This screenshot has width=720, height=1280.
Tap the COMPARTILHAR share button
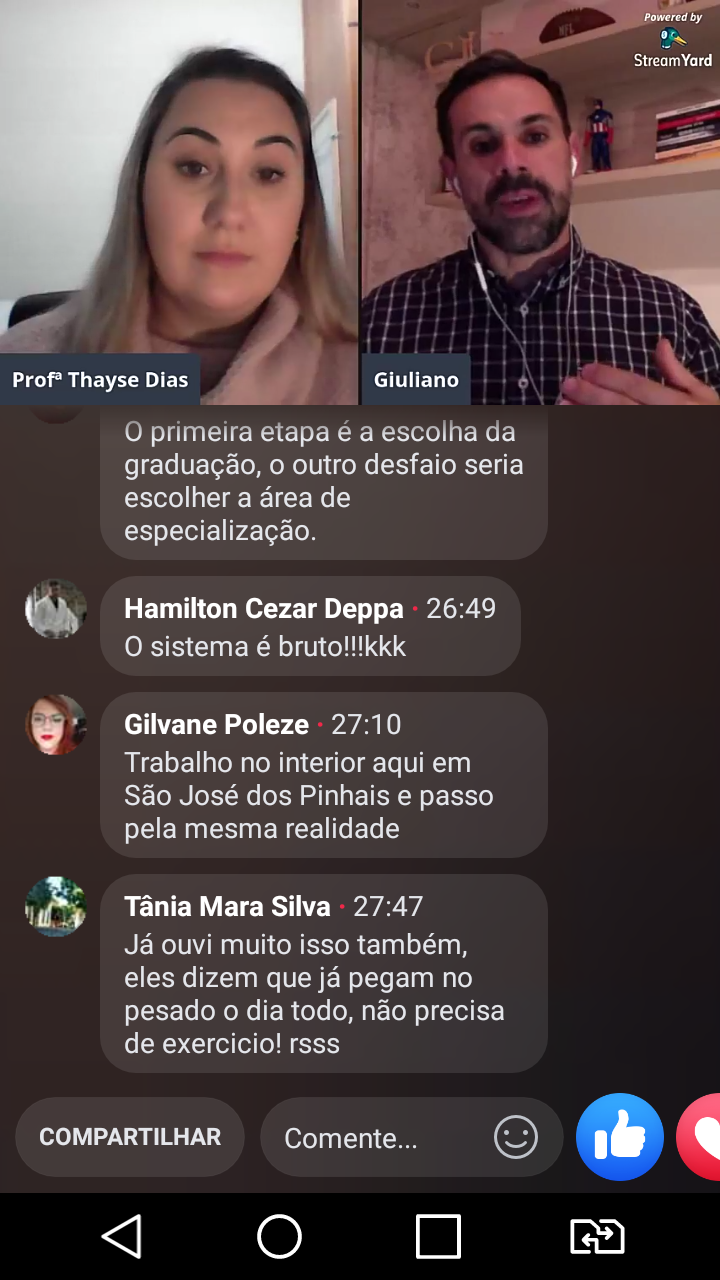point(130,1137)
